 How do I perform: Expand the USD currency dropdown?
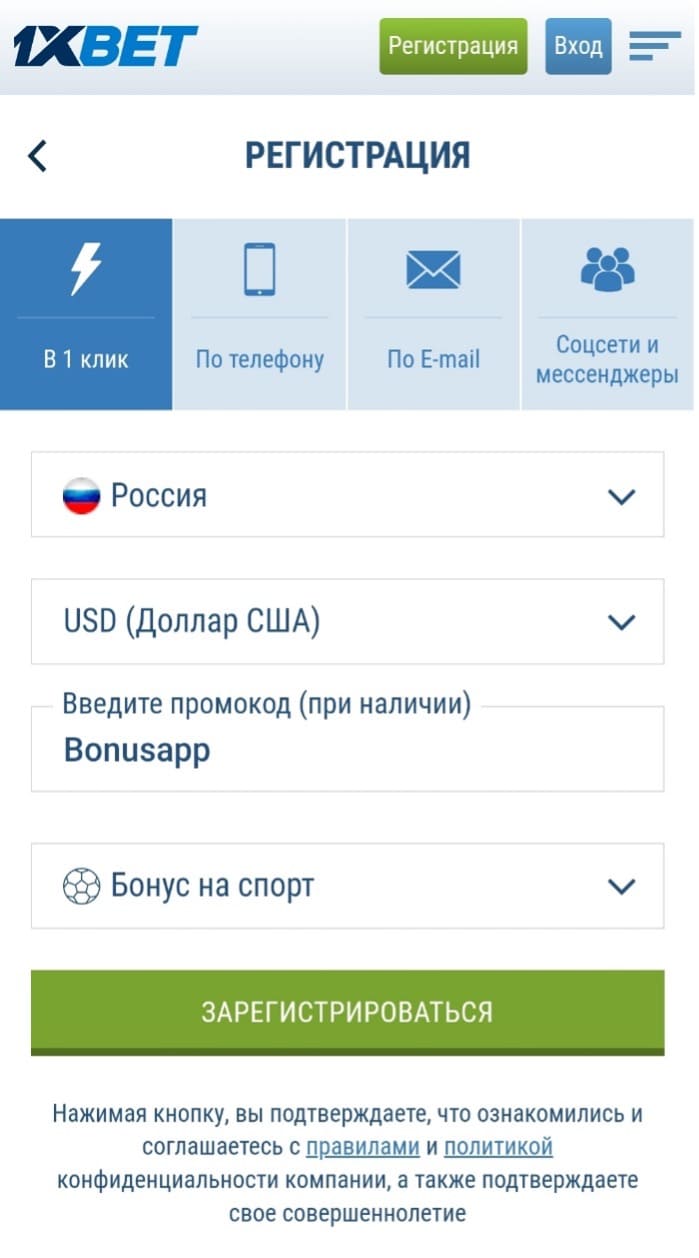[x=347, y=622]
